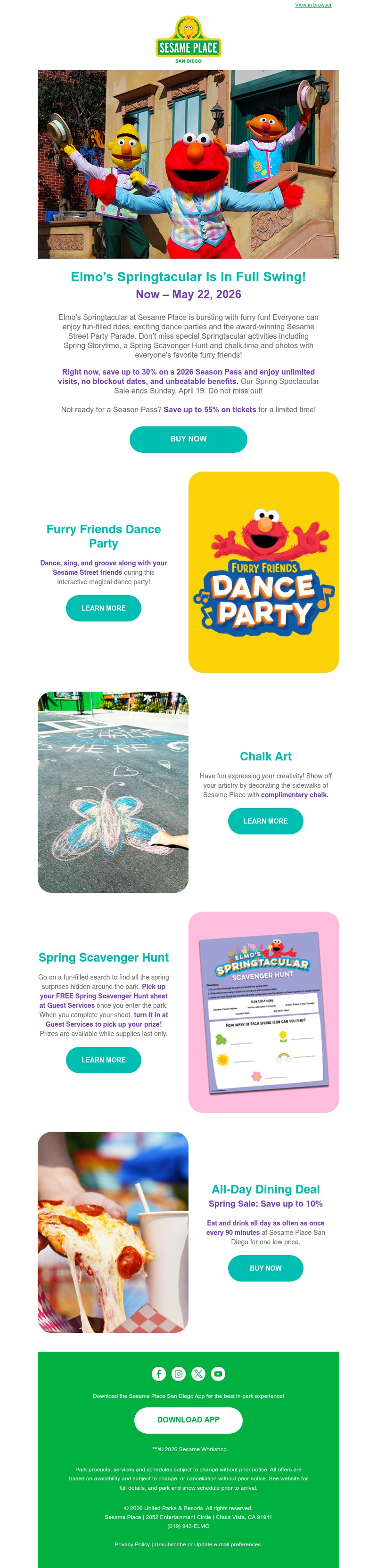
Task: Open the Elmo's Springtacular hero image
Action: 188,164
